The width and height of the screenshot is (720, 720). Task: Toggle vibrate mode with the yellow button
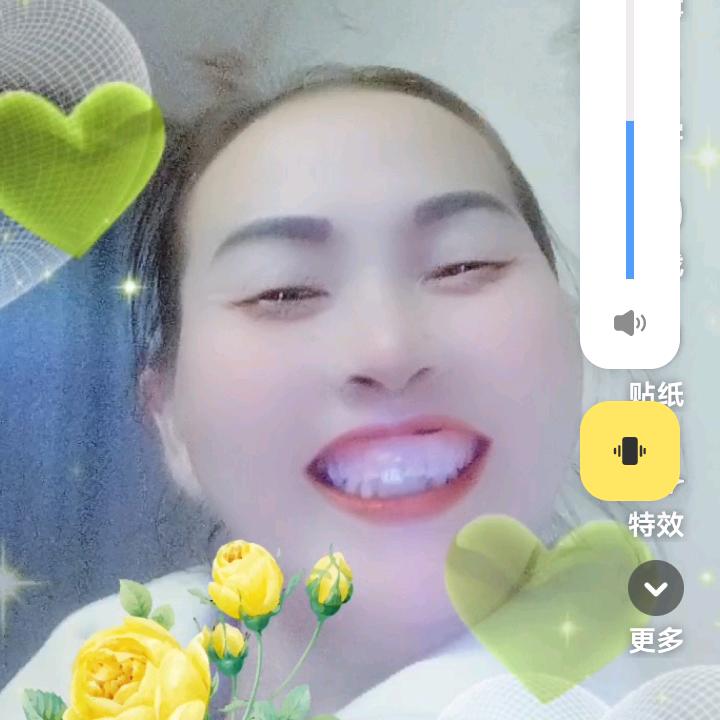tap(630, 451)
